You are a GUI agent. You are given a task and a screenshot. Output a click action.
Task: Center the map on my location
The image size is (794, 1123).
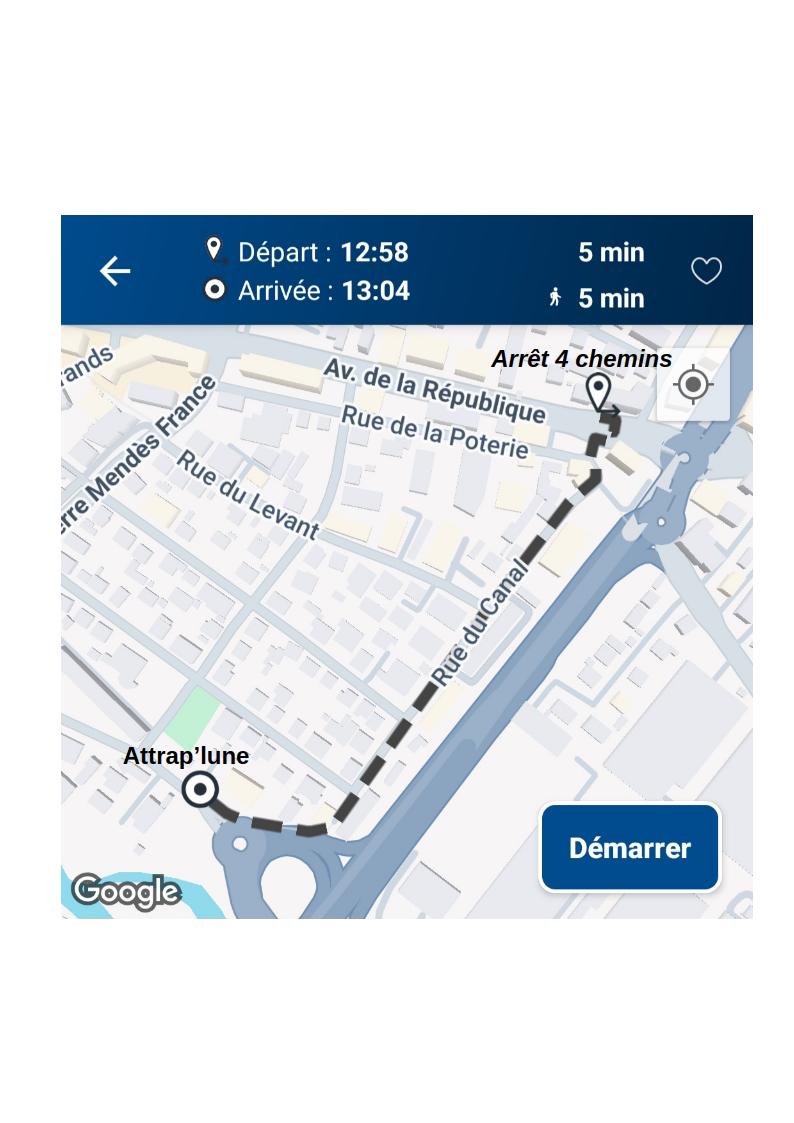693,385
